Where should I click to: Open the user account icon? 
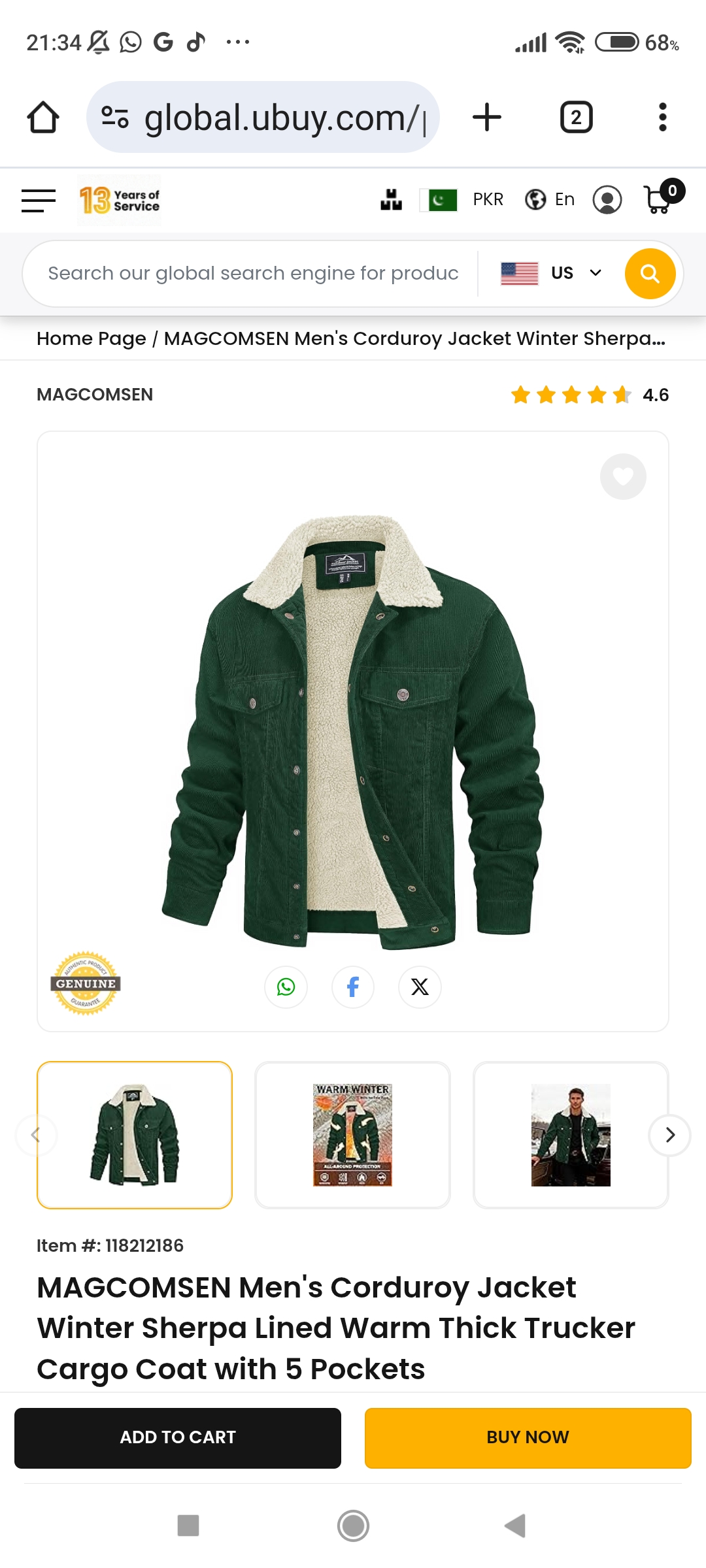607,200
